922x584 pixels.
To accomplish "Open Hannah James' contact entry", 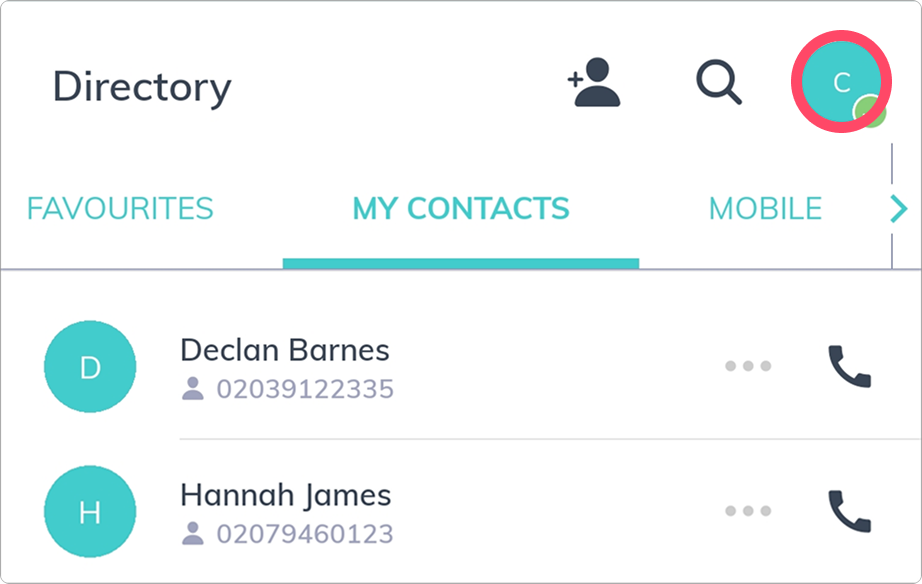I will pos(285,512).
